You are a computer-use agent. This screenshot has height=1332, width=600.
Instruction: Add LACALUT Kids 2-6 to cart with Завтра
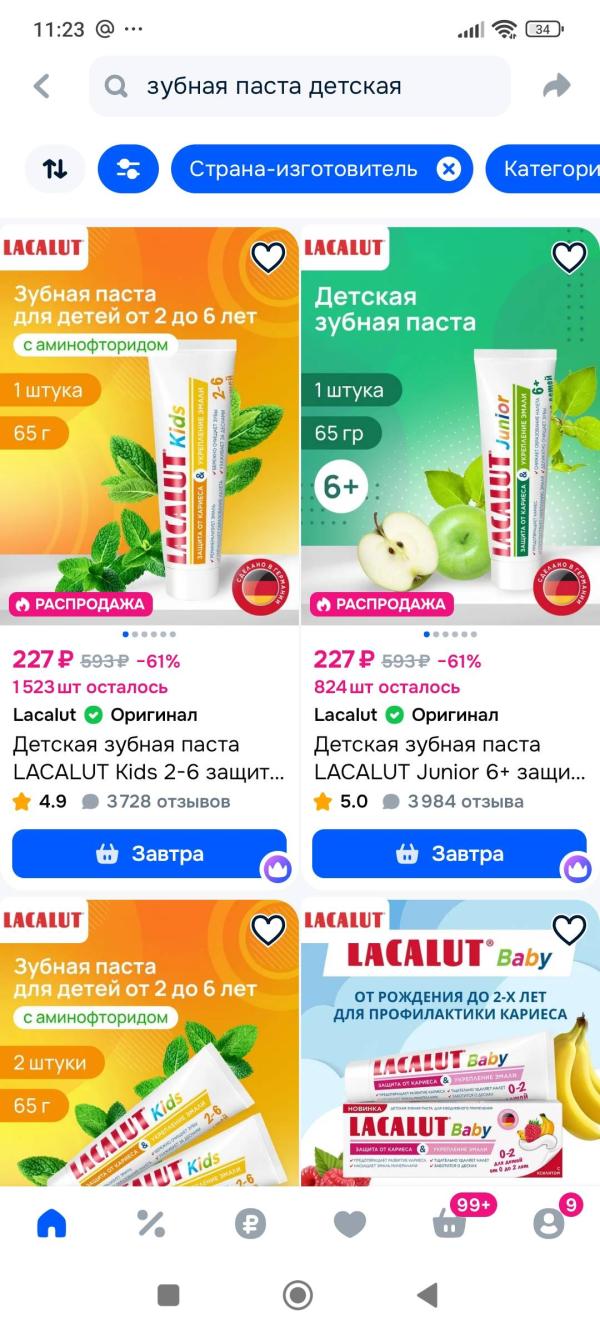point(149,854)
